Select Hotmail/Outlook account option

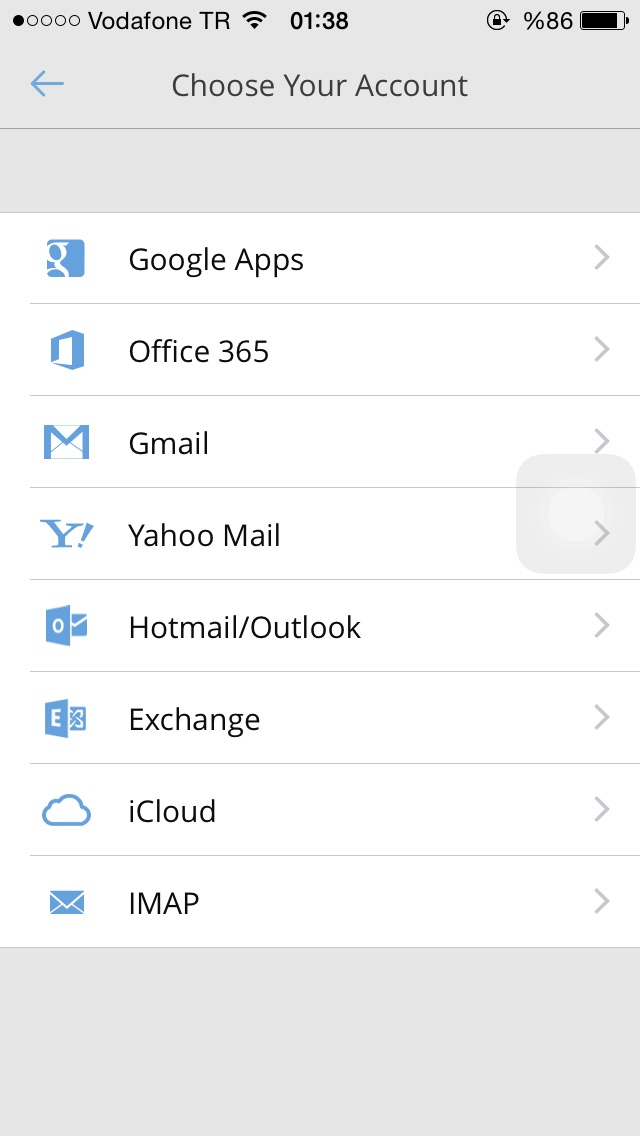pyautogui.click(x=320, y=627)
